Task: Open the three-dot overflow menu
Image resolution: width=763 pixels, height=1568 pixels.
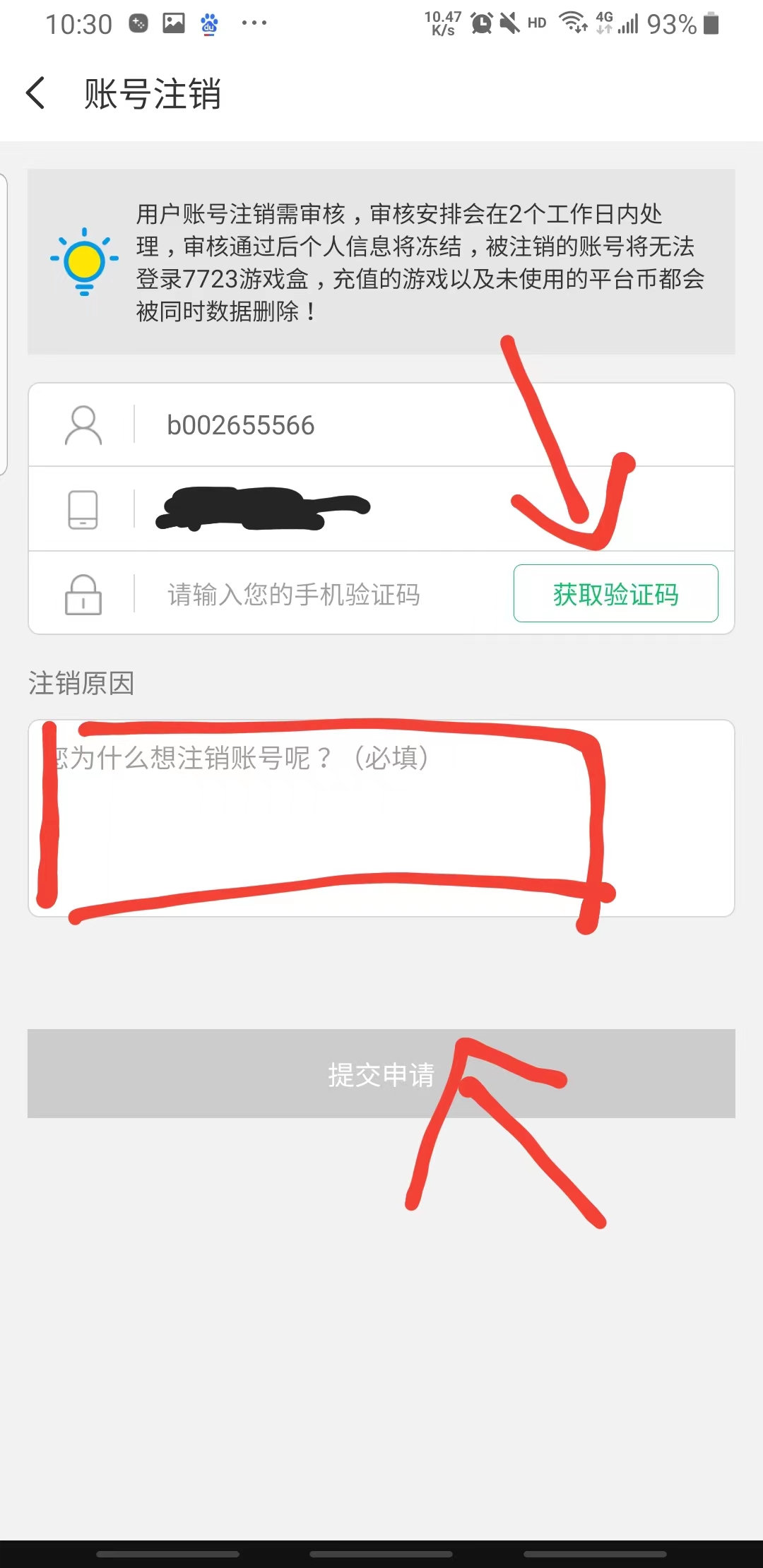Action: tap(254, 23)
